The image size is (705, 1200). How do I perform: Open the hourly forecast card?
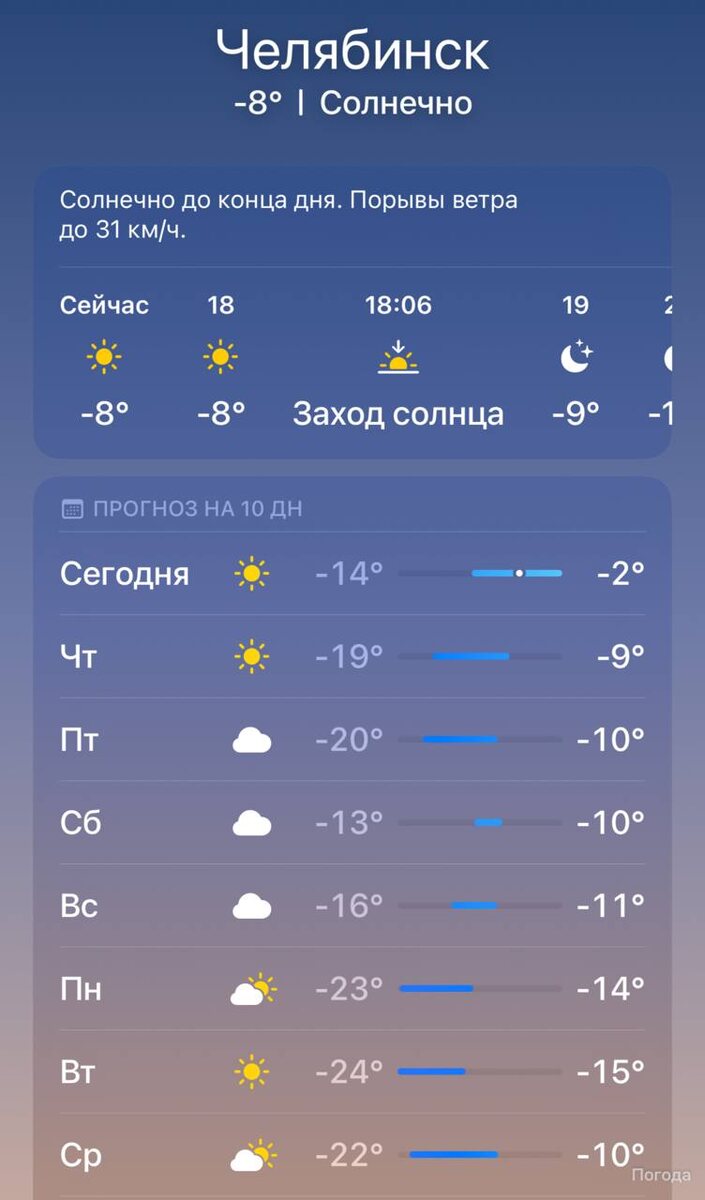(x=352, y=312)
